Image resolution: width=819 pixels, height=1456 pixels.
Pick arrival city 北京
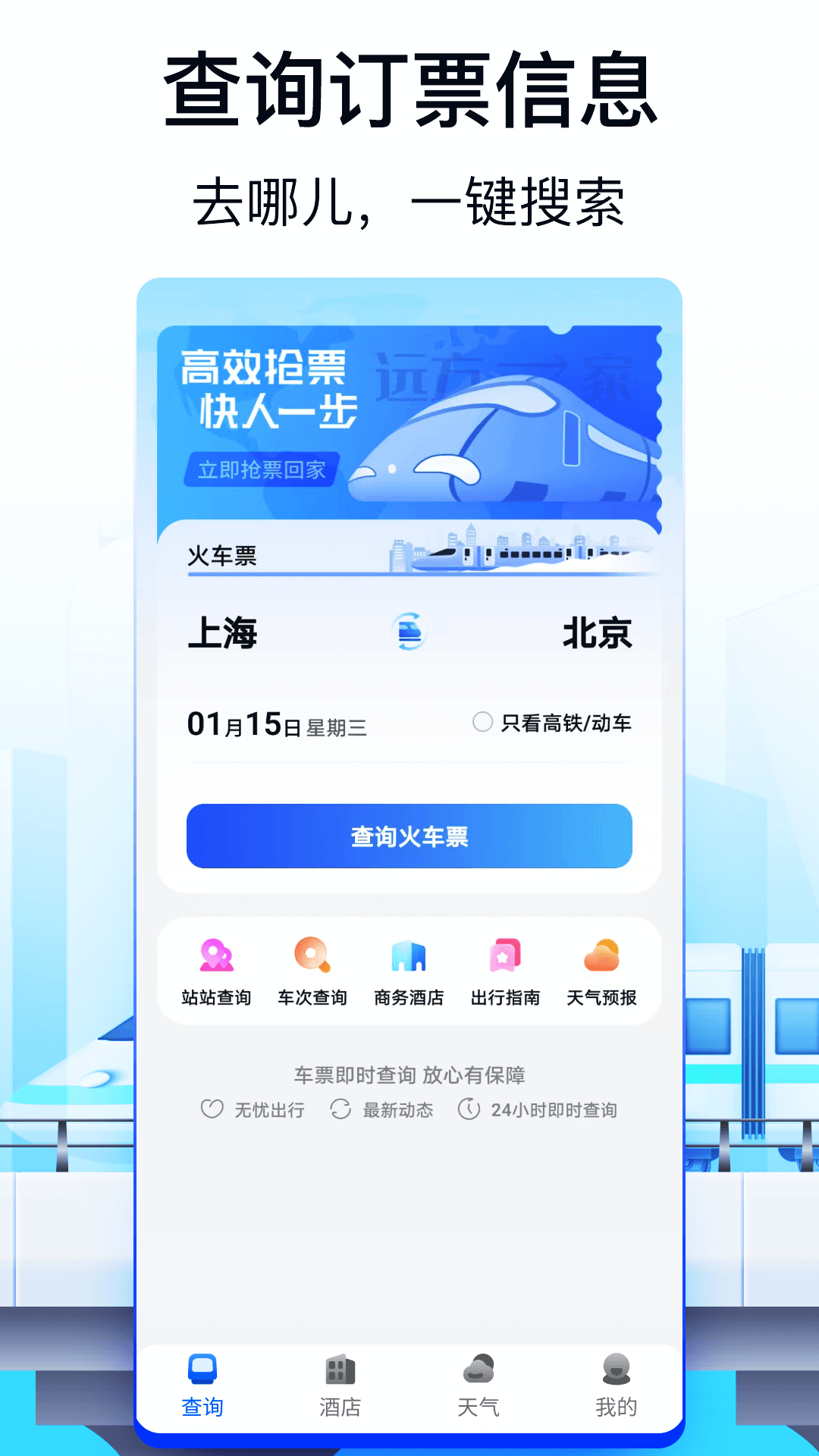(x=596, y=635)
